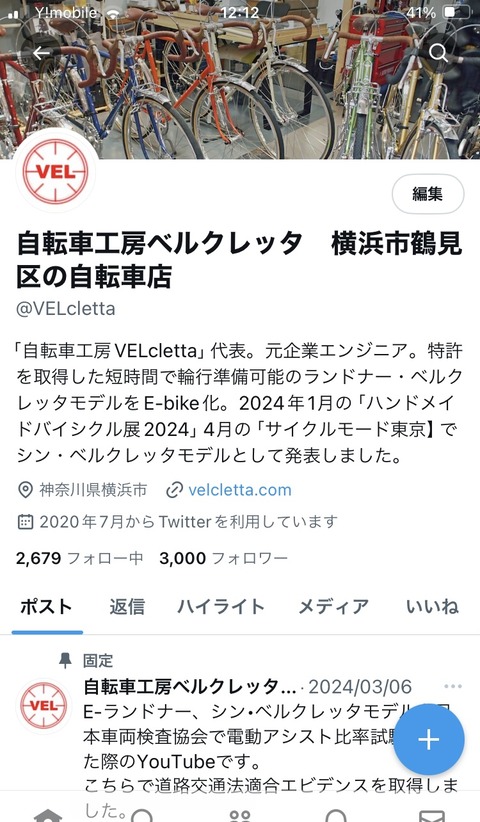Tap the 編集 edit profile button
Image resolution: width=480 pixels, height=822 pixels.
(x=428, y=194)
